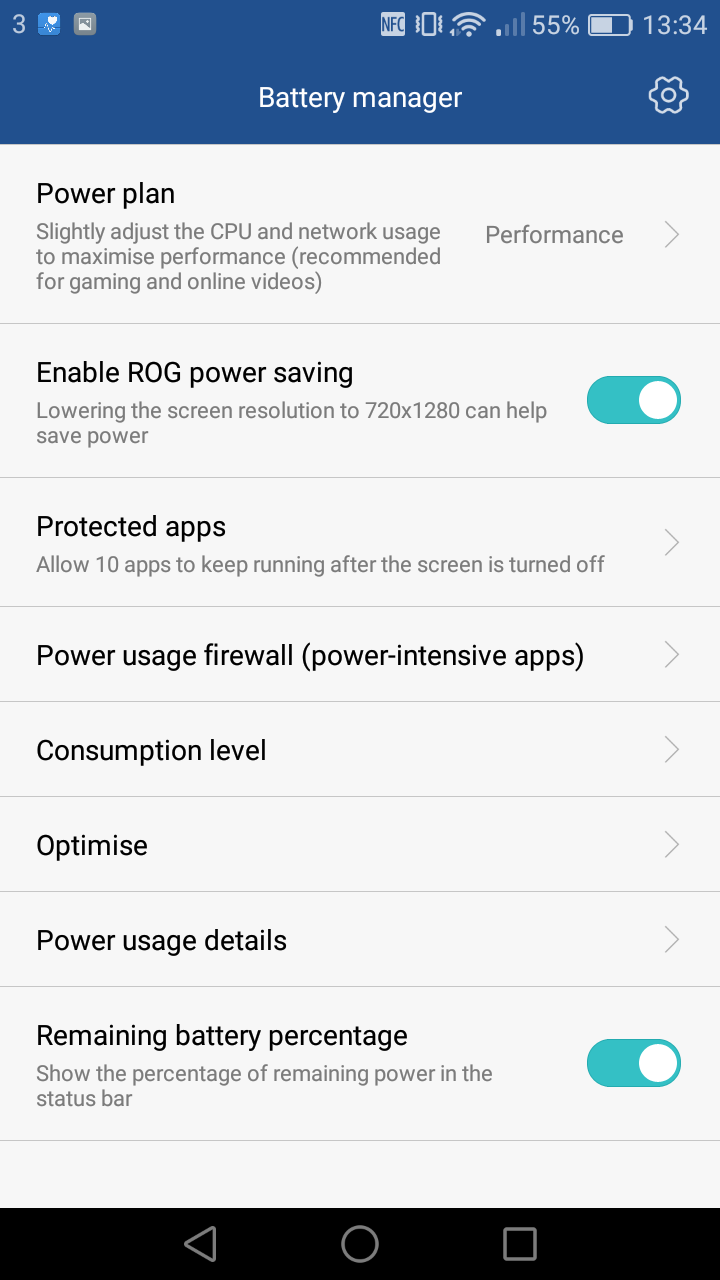720x1280 pixels.
Task: Go to the home screen
Action: coord(360,1244)
